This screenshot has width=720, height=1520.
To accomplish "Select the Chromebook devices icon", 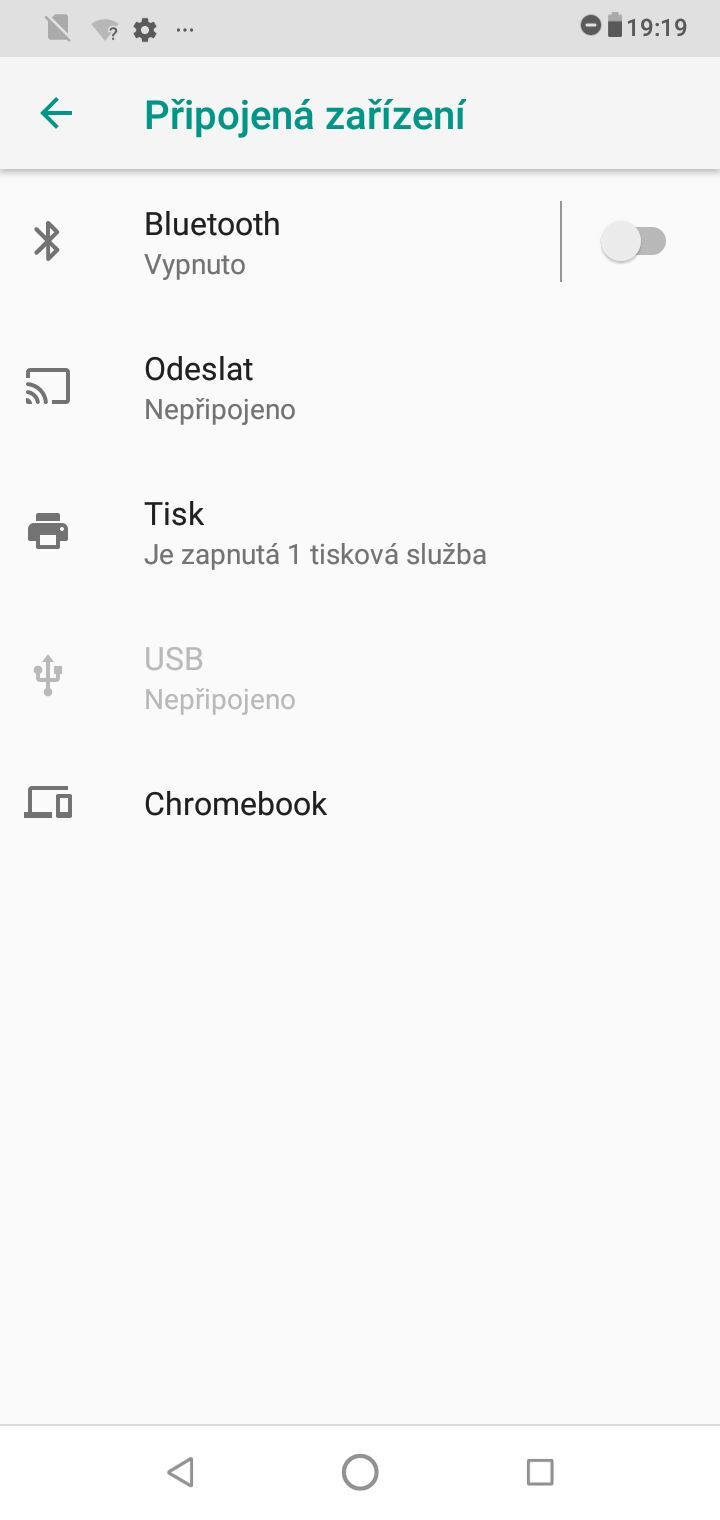I will 46,802.
